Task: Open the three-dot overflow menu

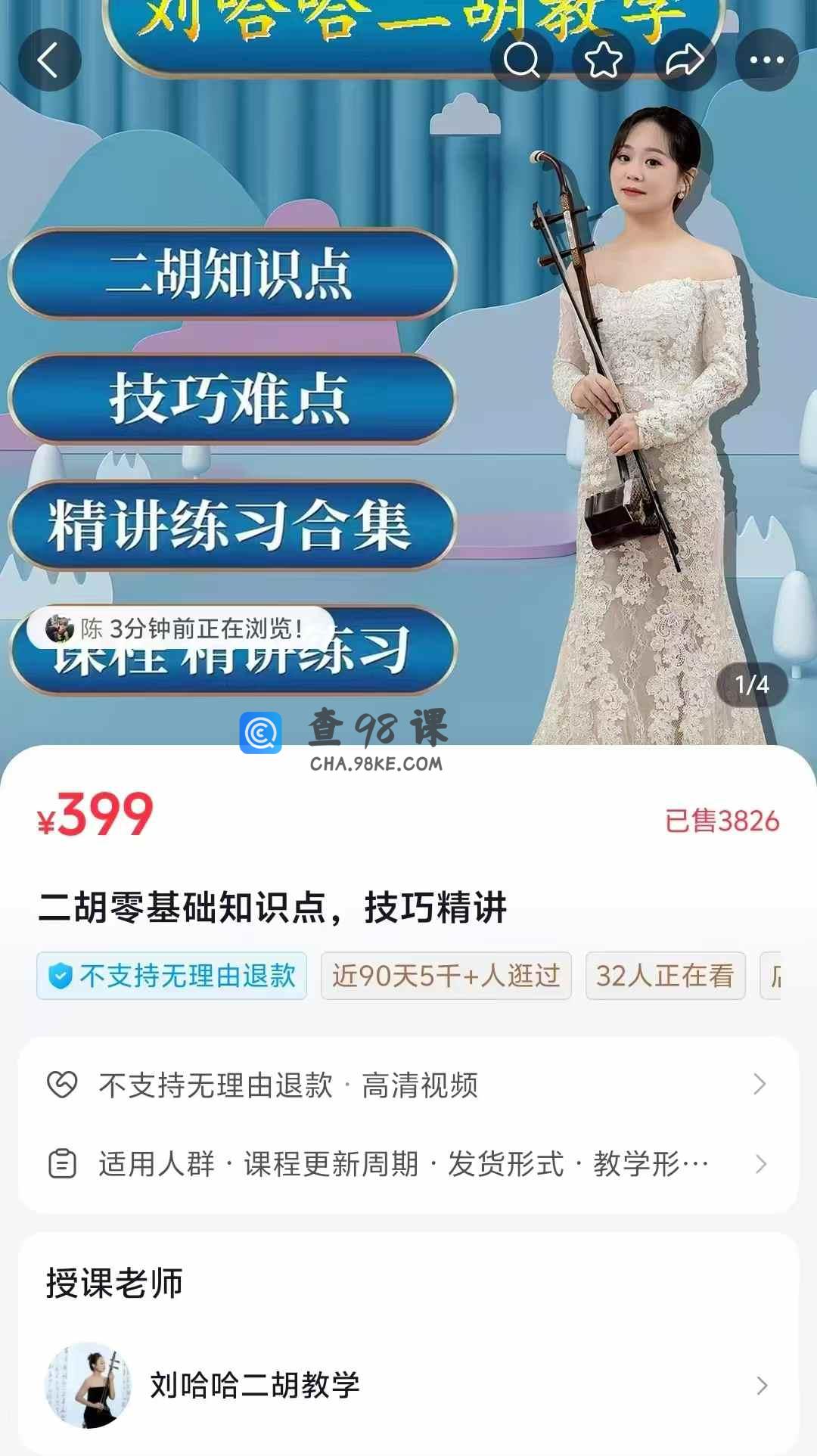Action: pos(766,61)
